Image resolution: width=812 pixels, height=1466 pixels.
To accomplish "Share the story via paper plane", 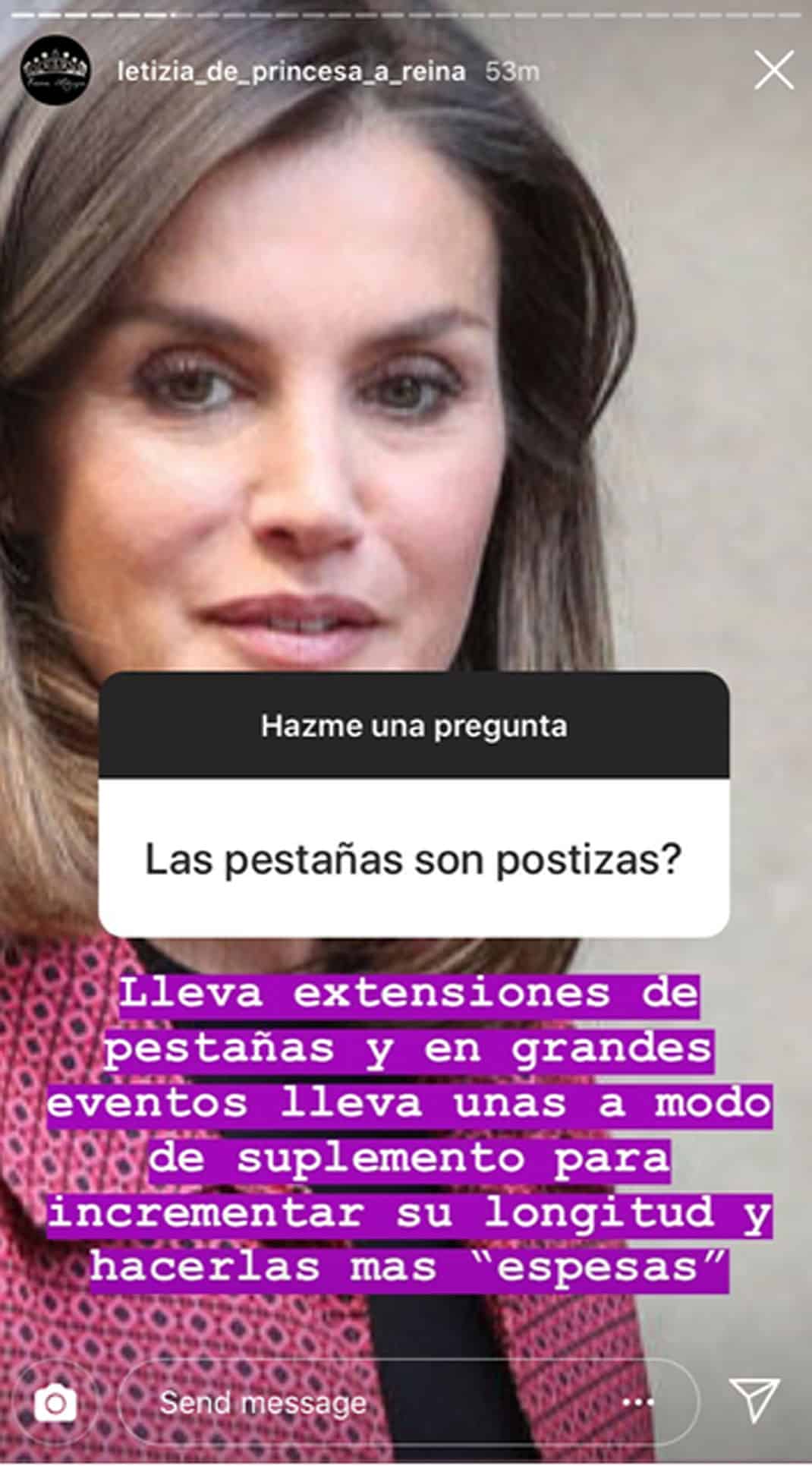I will point(754,1399).
